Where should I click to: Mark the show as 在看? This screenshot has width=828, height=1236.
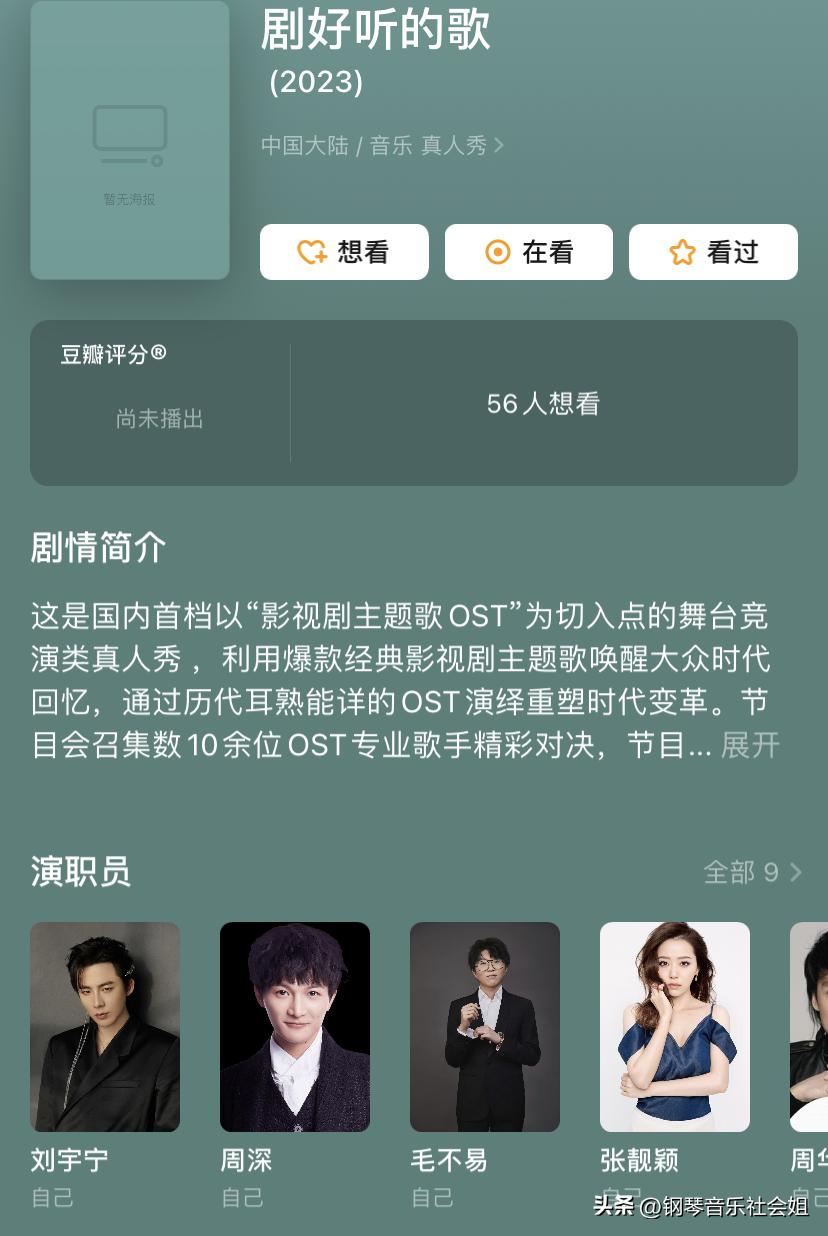pyautogui.click(x=529, y=252)
